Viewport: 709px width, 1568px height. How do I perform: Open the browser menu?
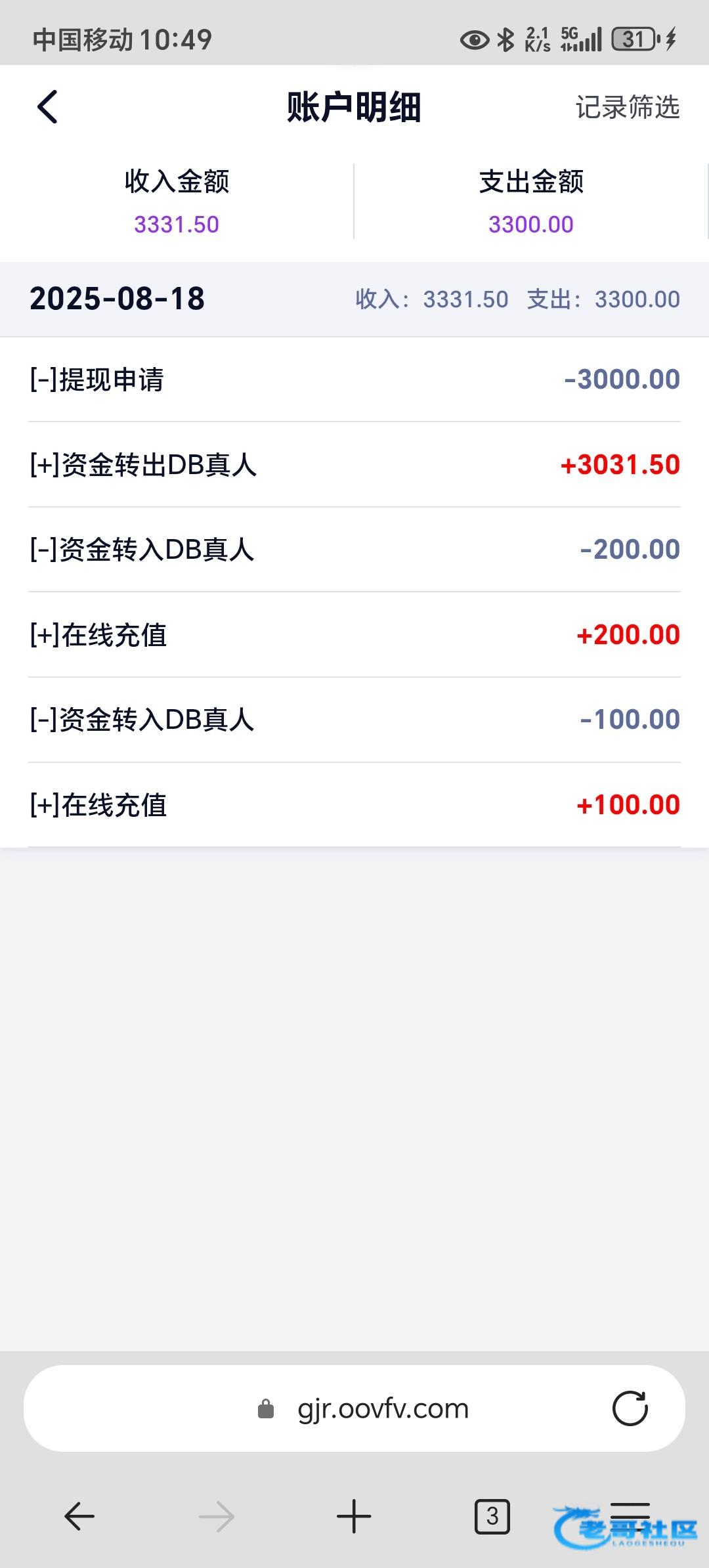(630, 1516)
